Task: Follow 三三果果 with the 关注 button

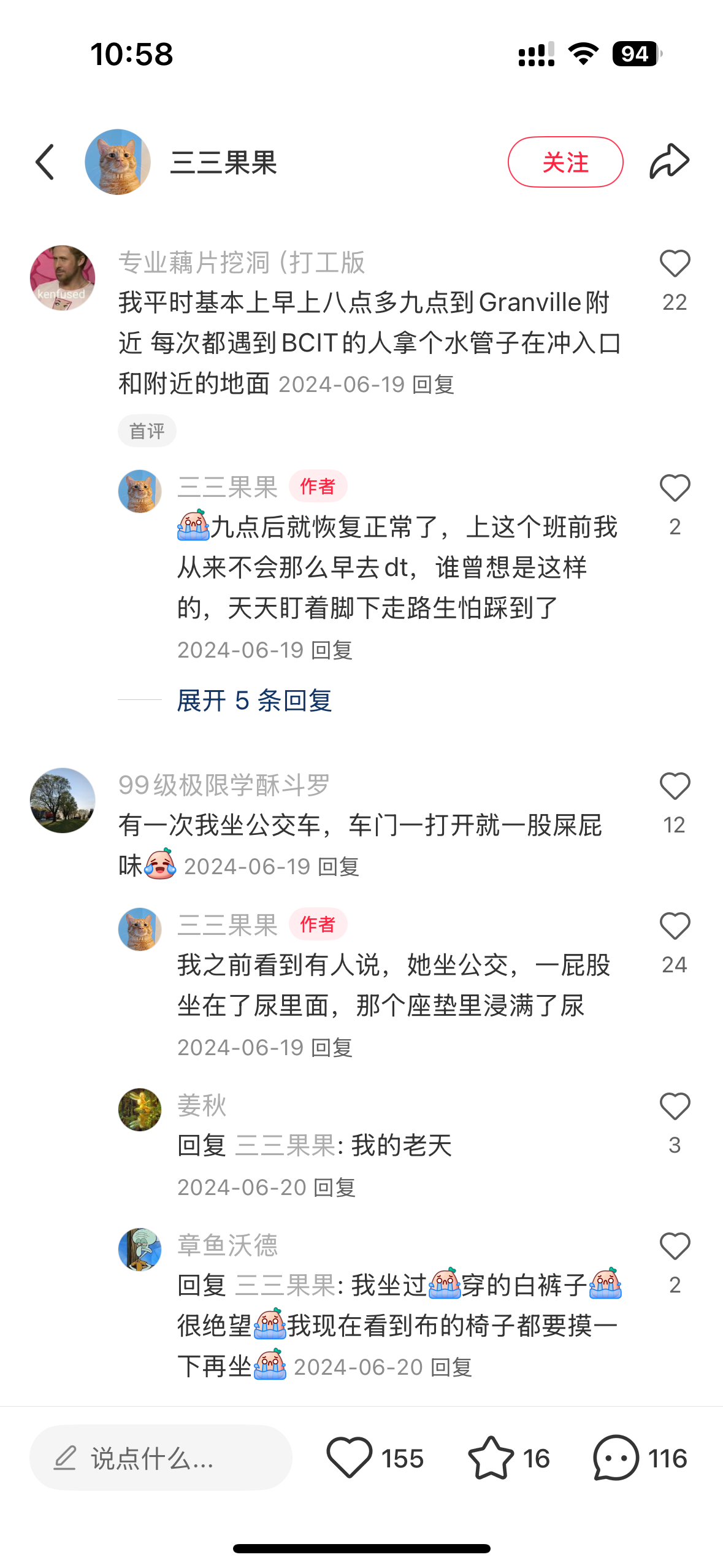Action: tap(565, 162)
